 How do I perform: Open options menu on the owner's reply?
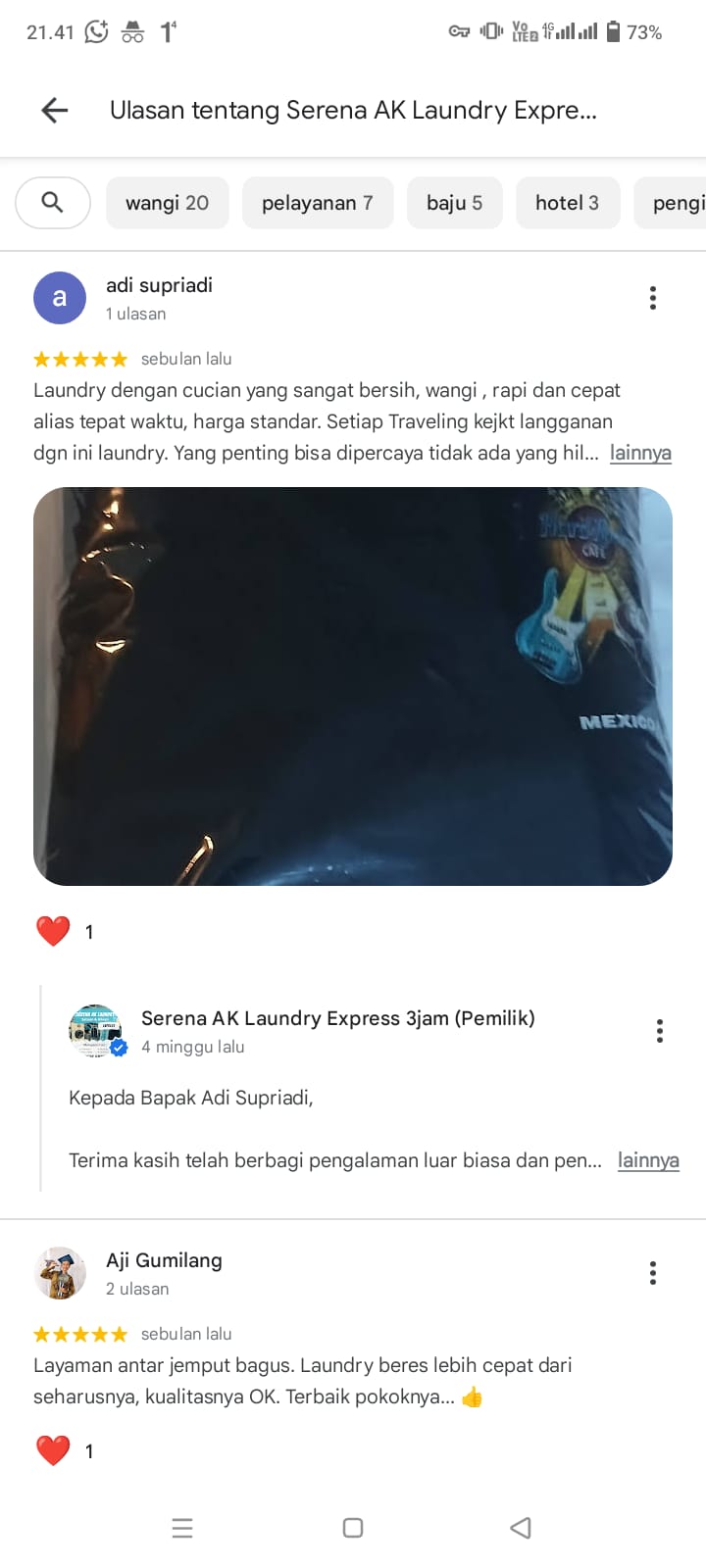point(660,1031)
